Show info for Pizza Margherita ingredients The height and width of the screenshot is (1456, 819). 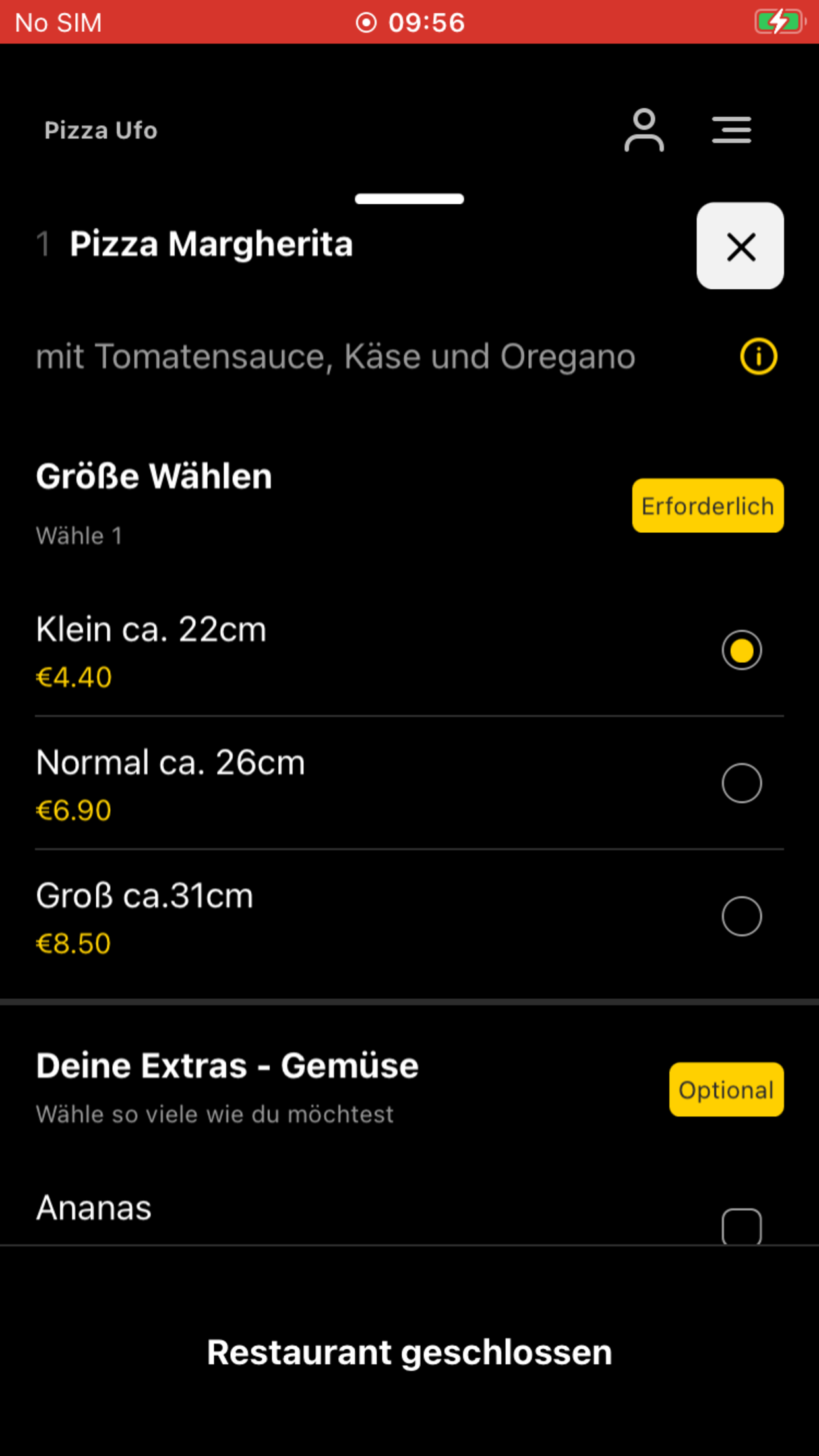pyautogui.click(x=758, y=357)
